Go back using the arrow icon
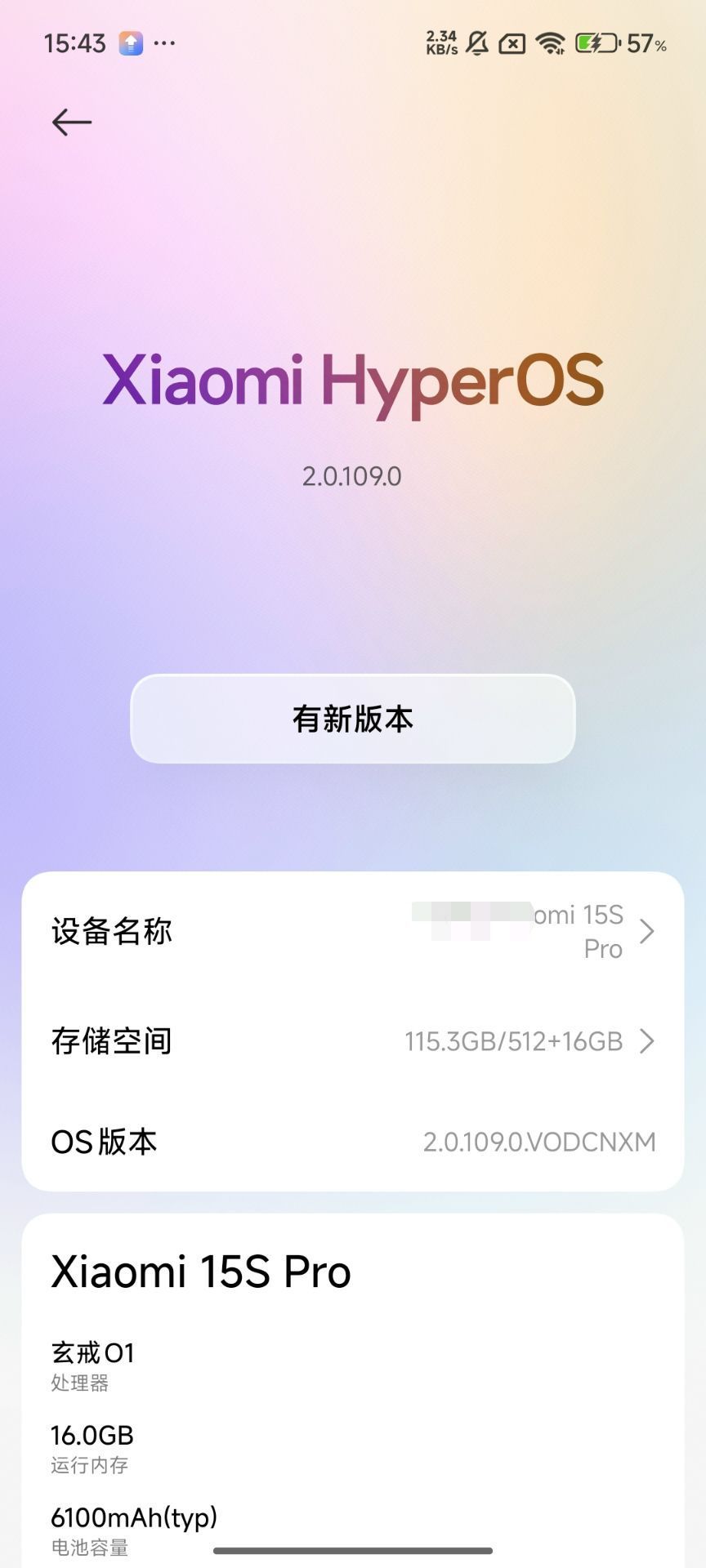This screenshot has height=1568, width=706. tap(72, 122)
